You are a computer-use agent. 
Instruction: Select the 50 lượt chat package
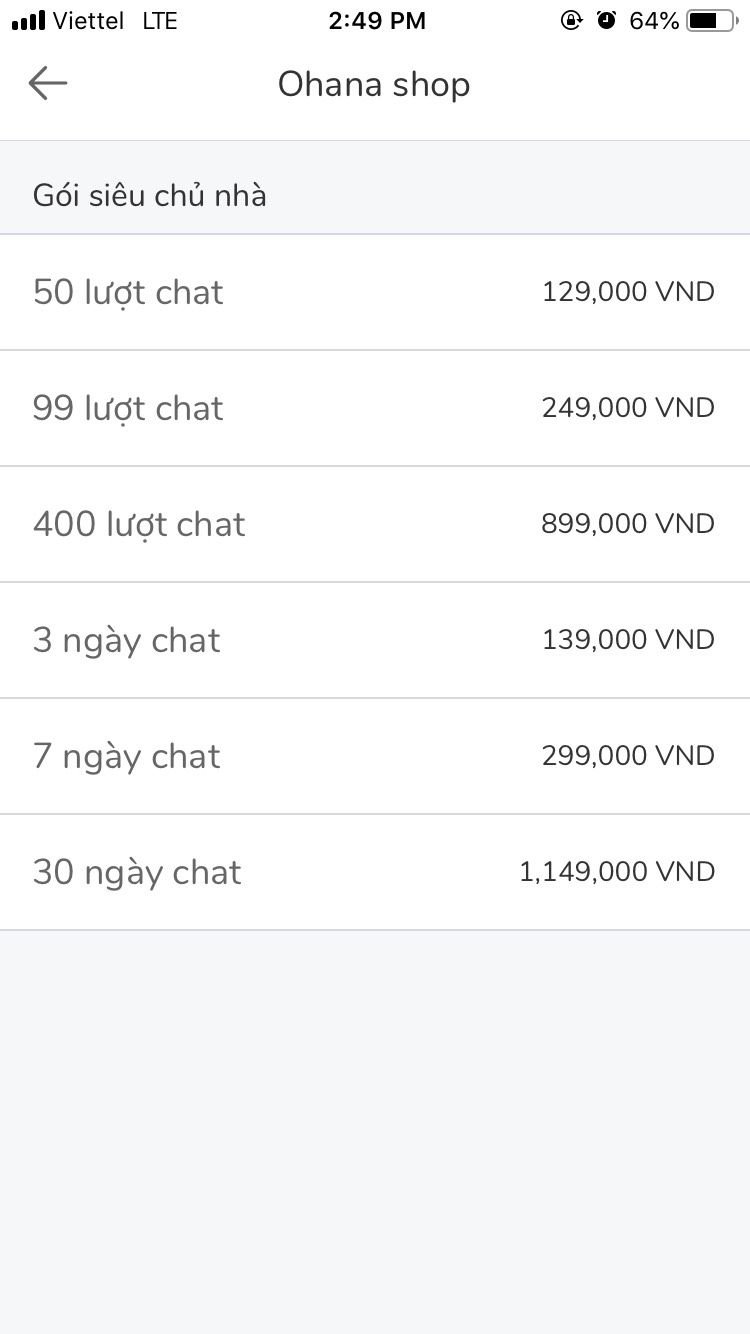(x=374, y=292)
